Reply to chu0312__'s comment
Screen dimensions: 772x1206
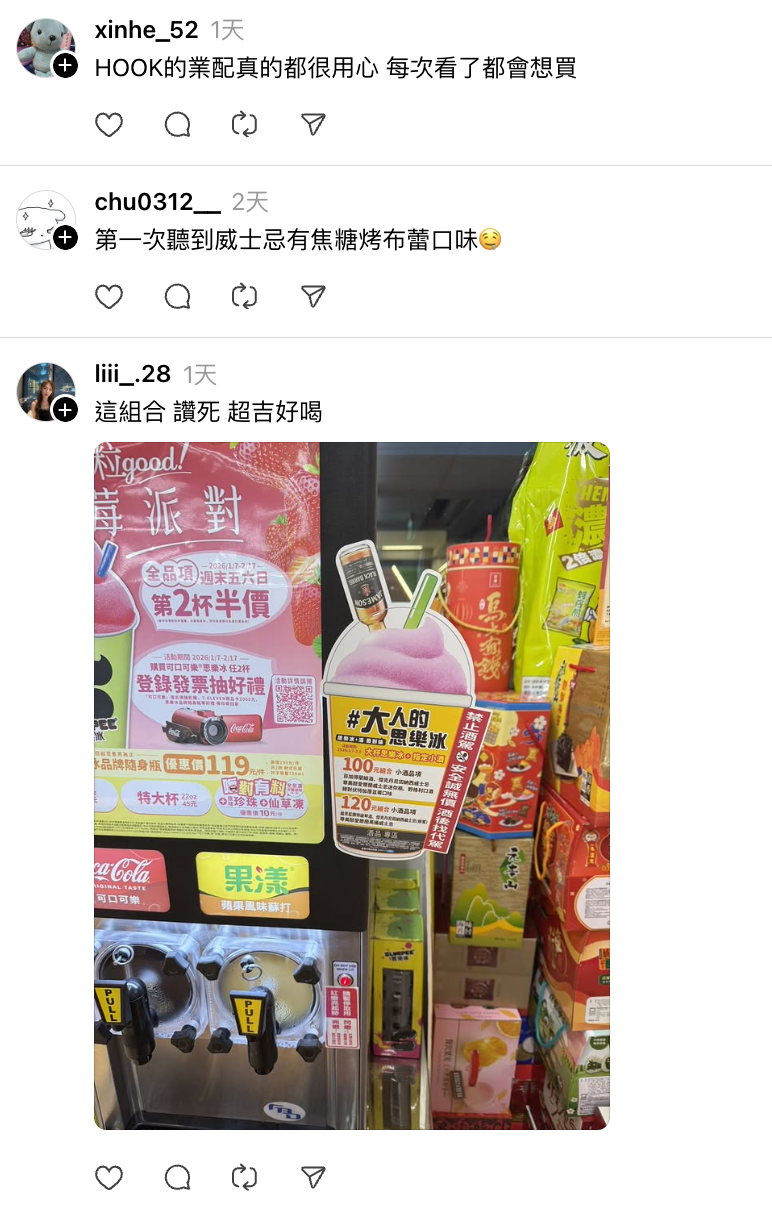coord(177,296)
